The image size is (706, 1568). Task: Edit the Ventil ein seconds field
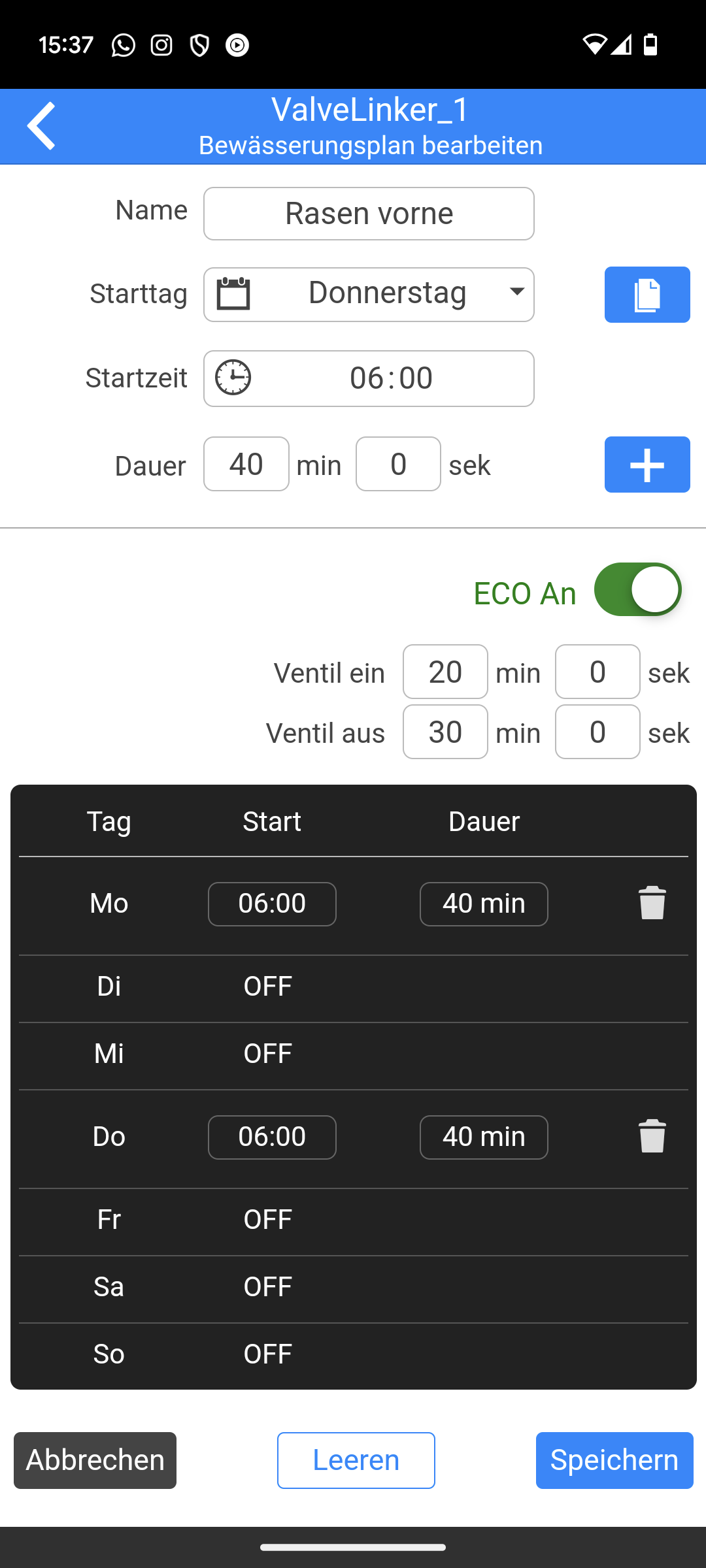point(597,672)
